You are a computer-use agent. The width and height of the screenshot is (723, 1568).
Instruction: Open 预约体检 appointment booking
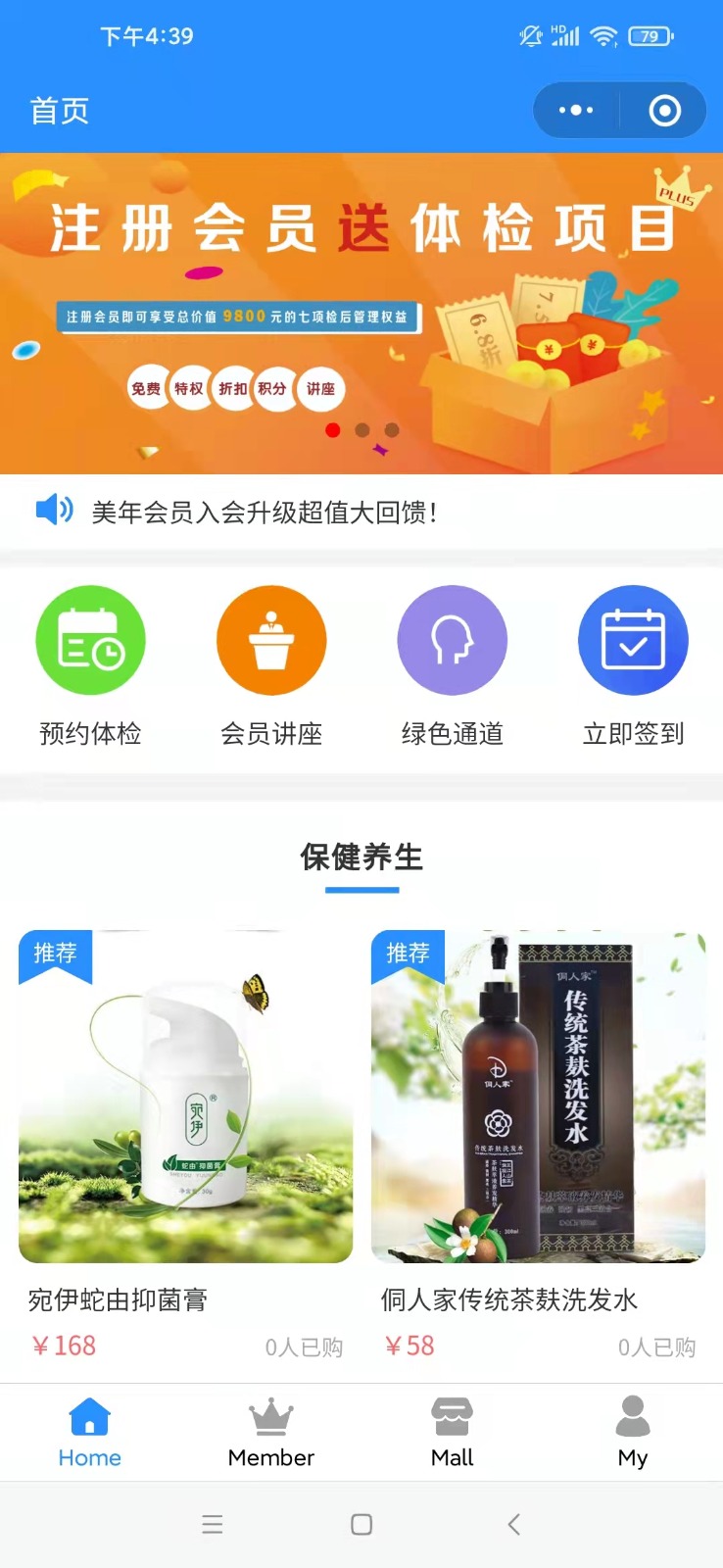click(90, 666)
